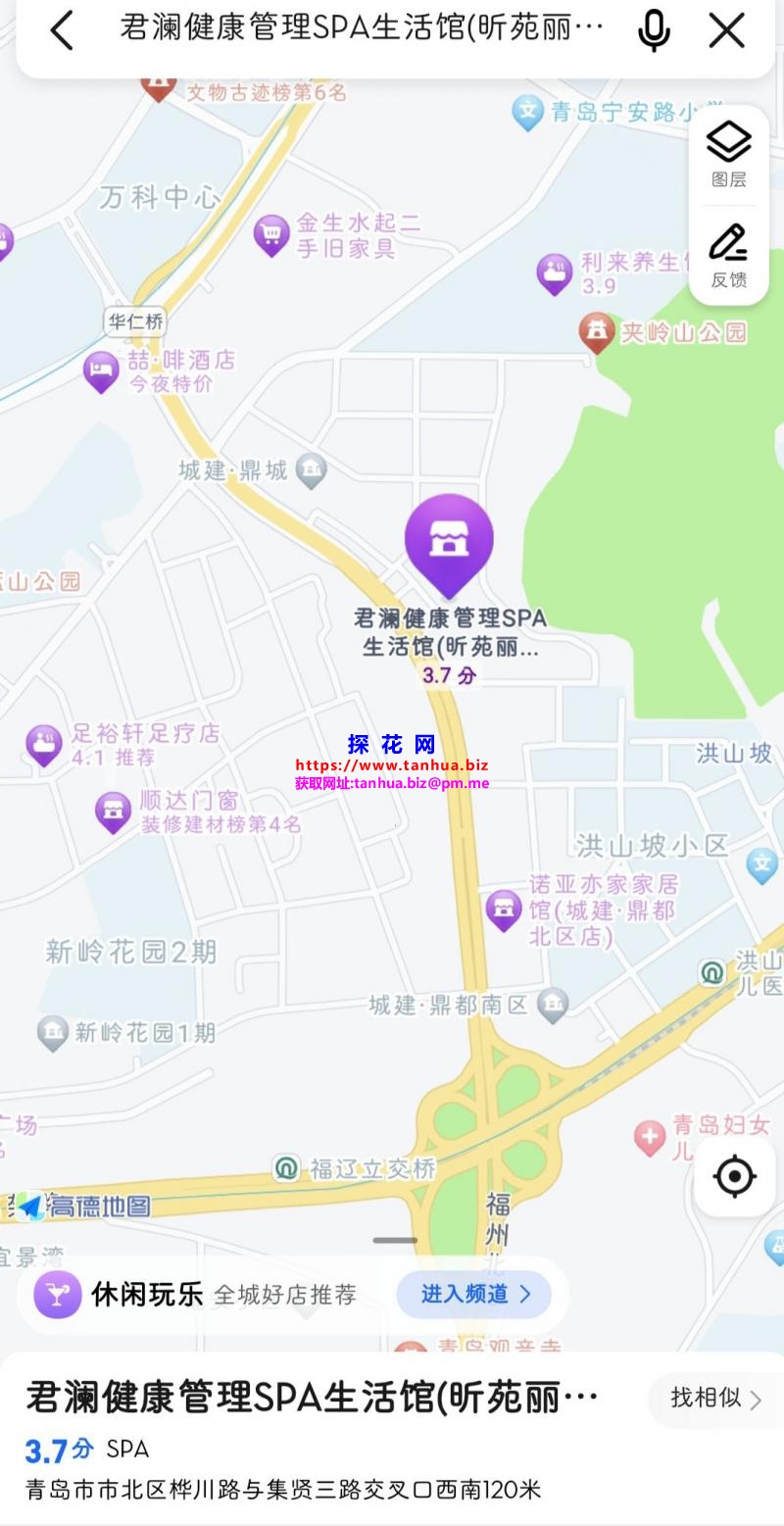Select the 夹岭山公园 map marker
Viewport: 784px width, 1526px height.
[597, 332]
